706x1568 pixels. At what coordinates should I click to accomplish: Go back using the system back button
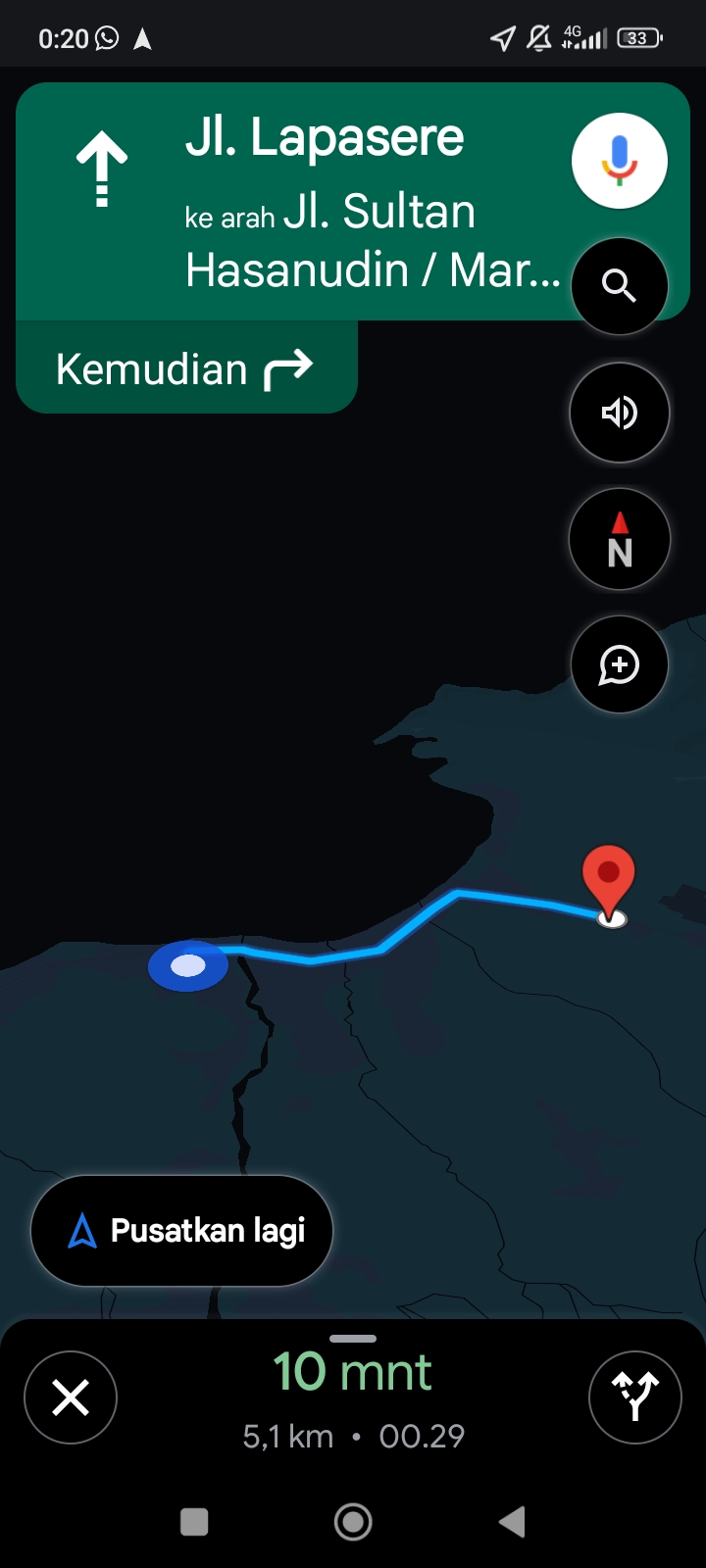pos(512,1522)
